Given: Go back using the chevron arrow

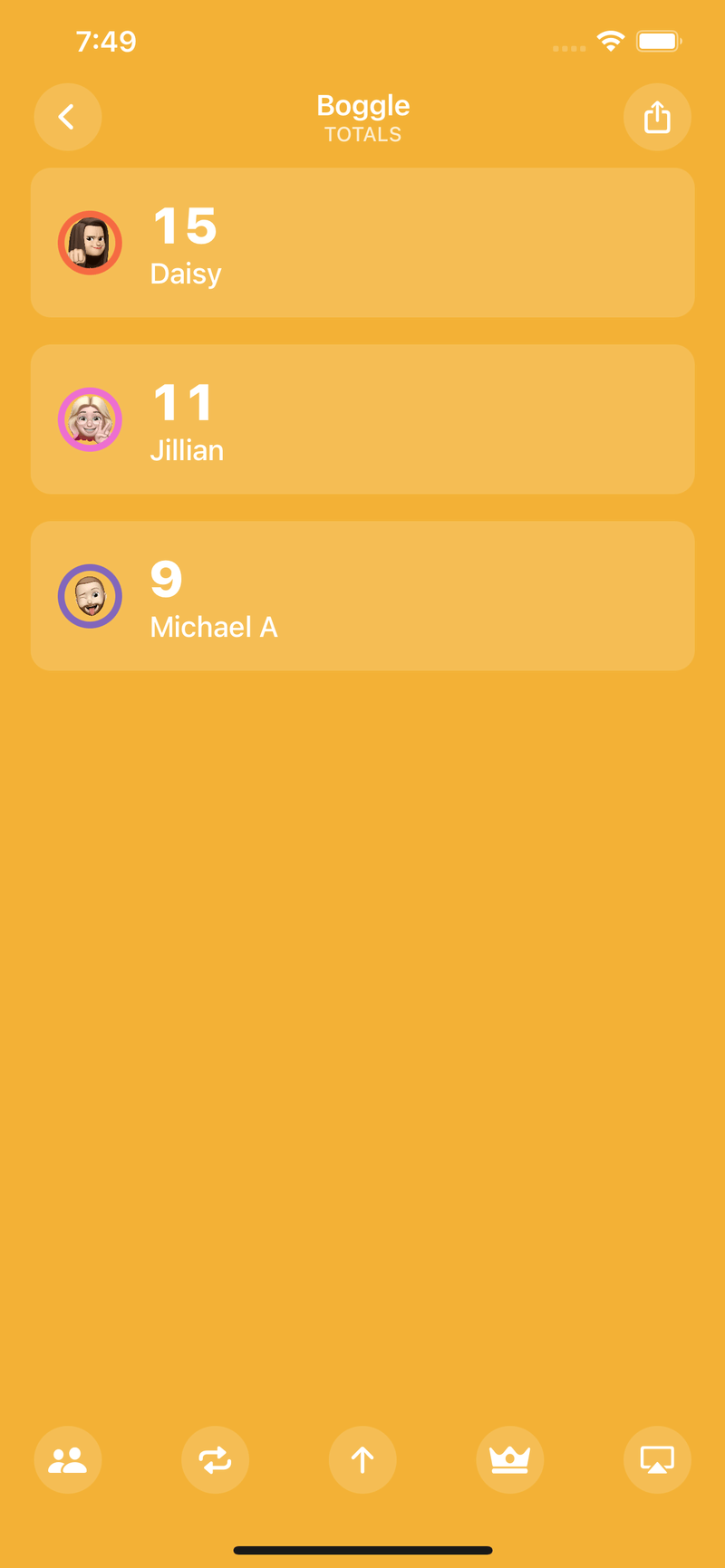Looking at the screenshot, I should click(68, 117).
